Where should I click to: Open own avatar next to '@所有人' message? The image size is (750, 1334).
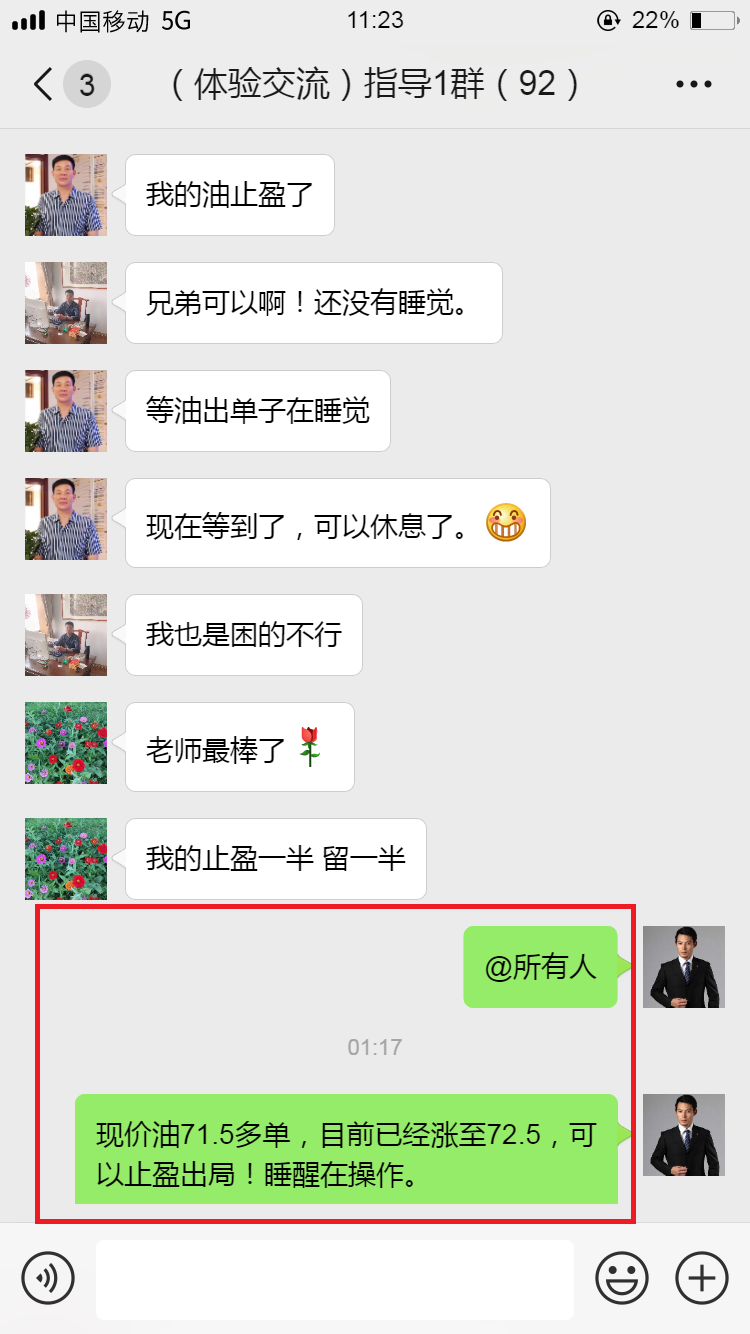point(684,967)
